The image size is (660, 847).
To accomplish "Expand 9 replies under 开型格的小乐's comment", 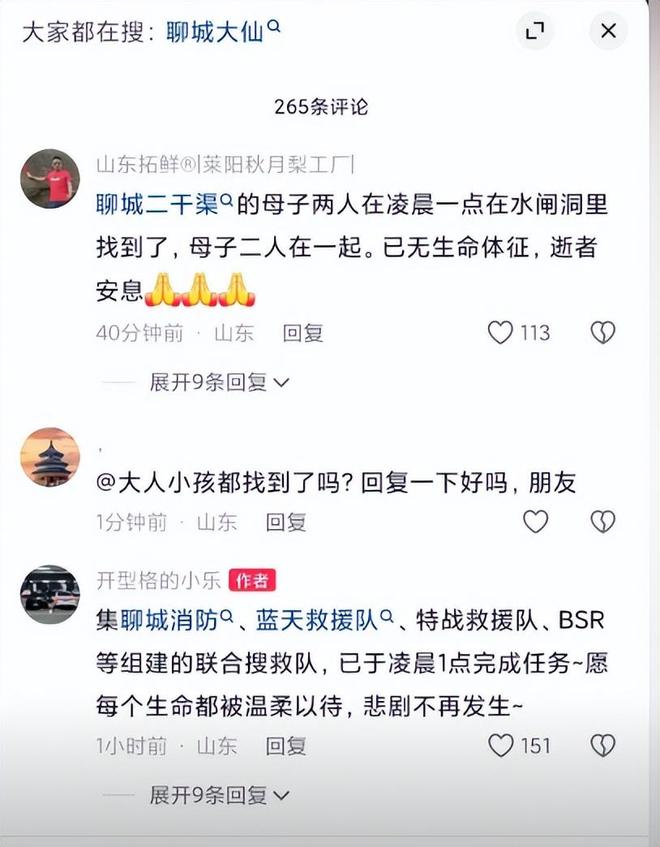I will [219, 795].
